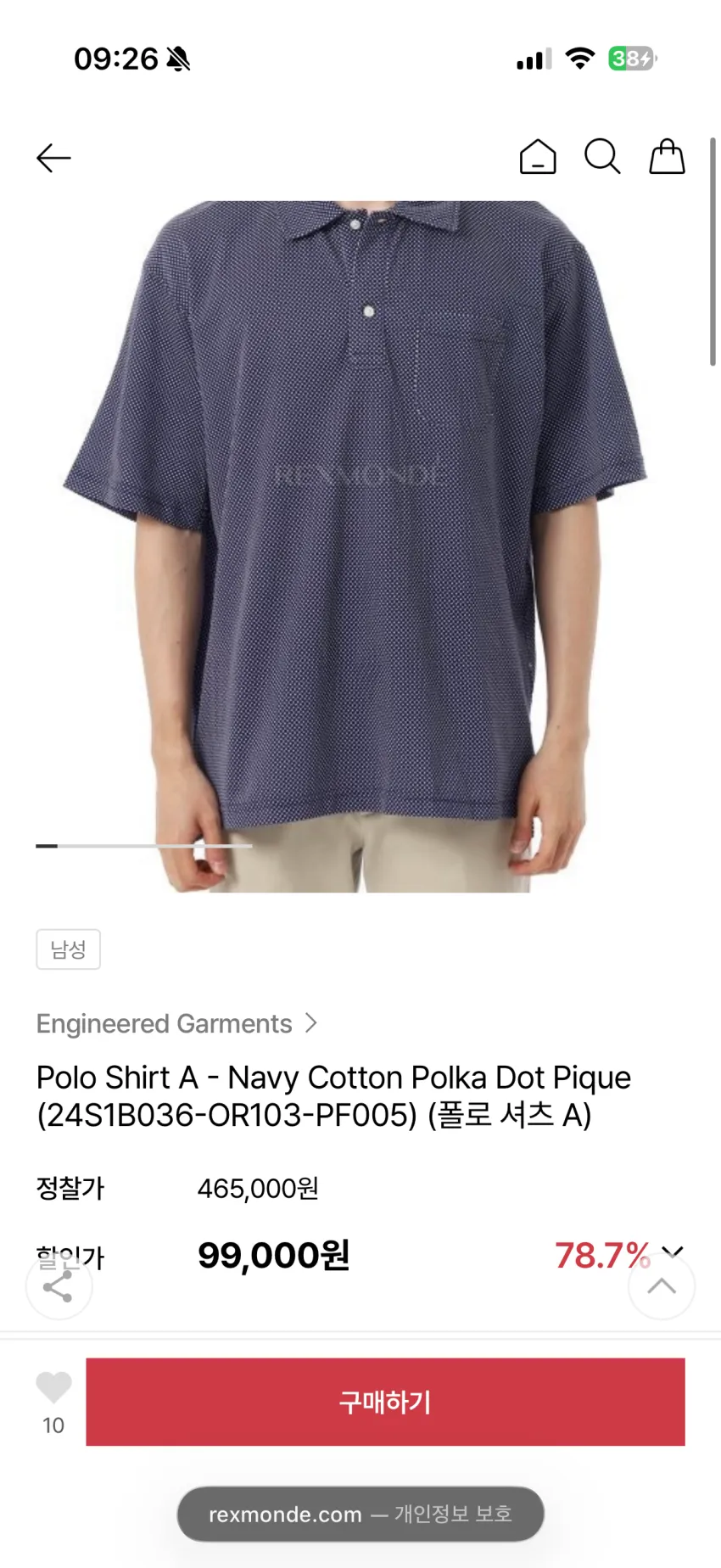
Task: Open the Engineered Garments brand link
Action: pos(176,1023)
